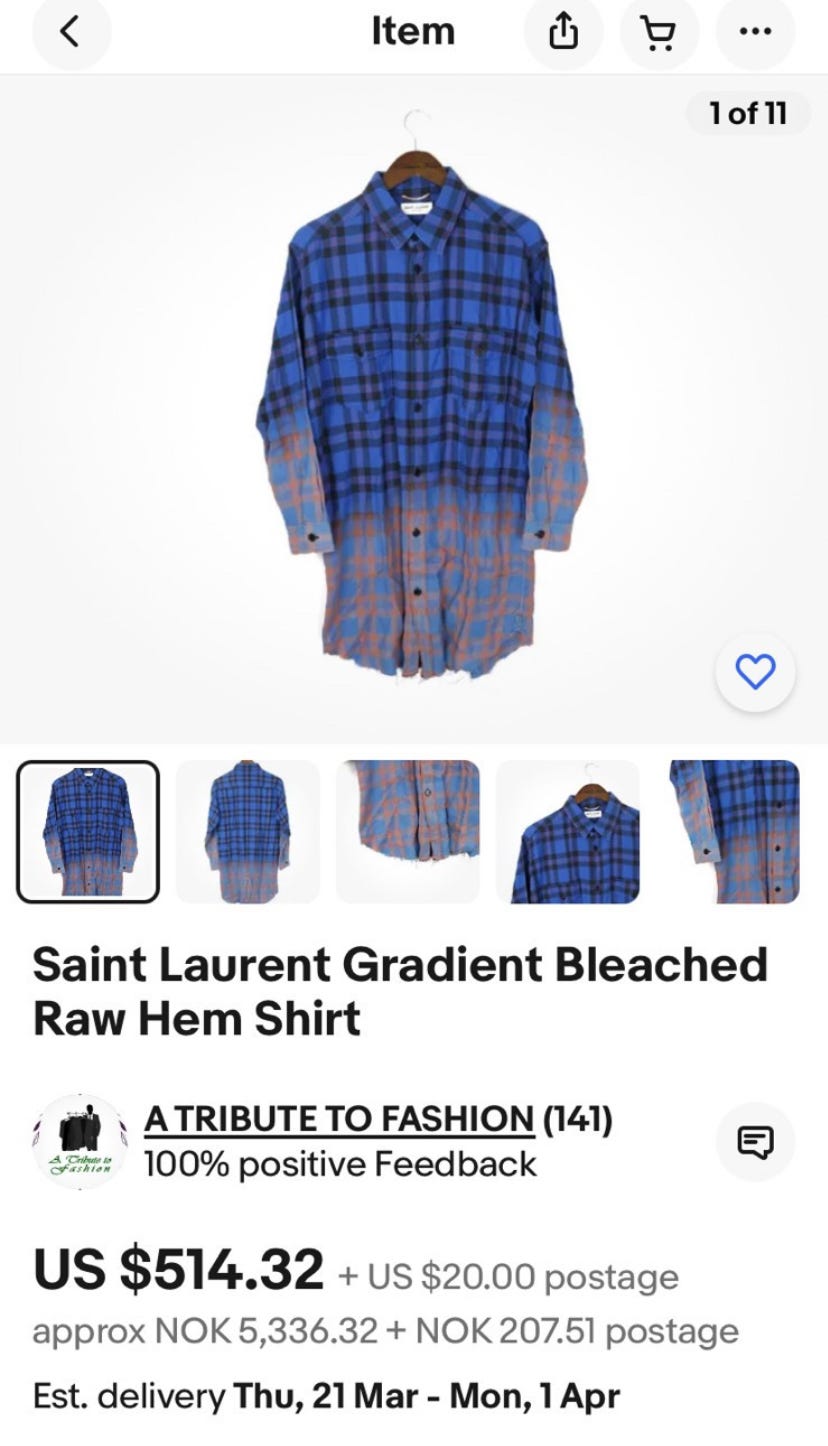Add shirt to watchlist with heart icon
Screen dimensions: 828x1446
click(x=755, y=671)
